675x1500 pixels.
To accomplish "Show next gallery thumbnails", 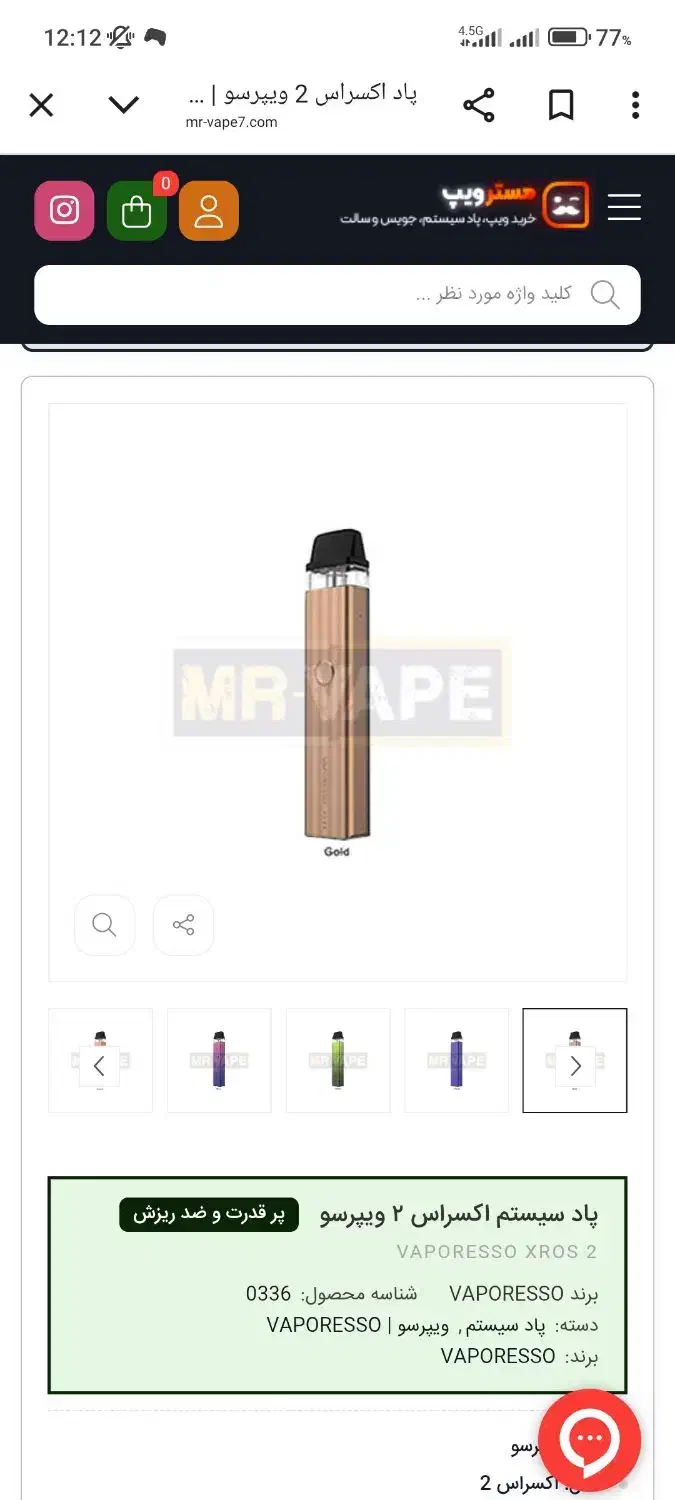I will pyautogui.click(x=575, y=1066).
